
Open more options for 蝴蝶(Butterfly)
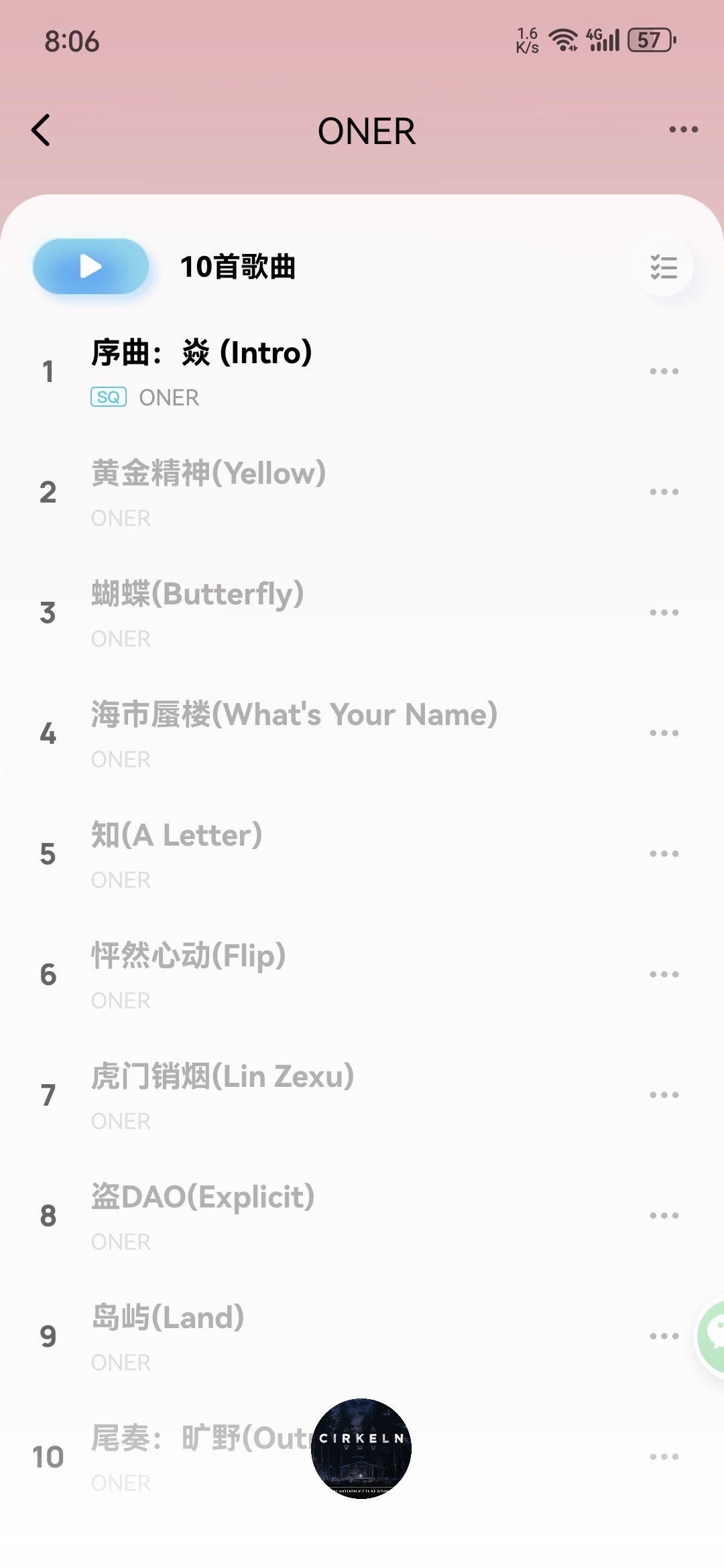point(664,612)
